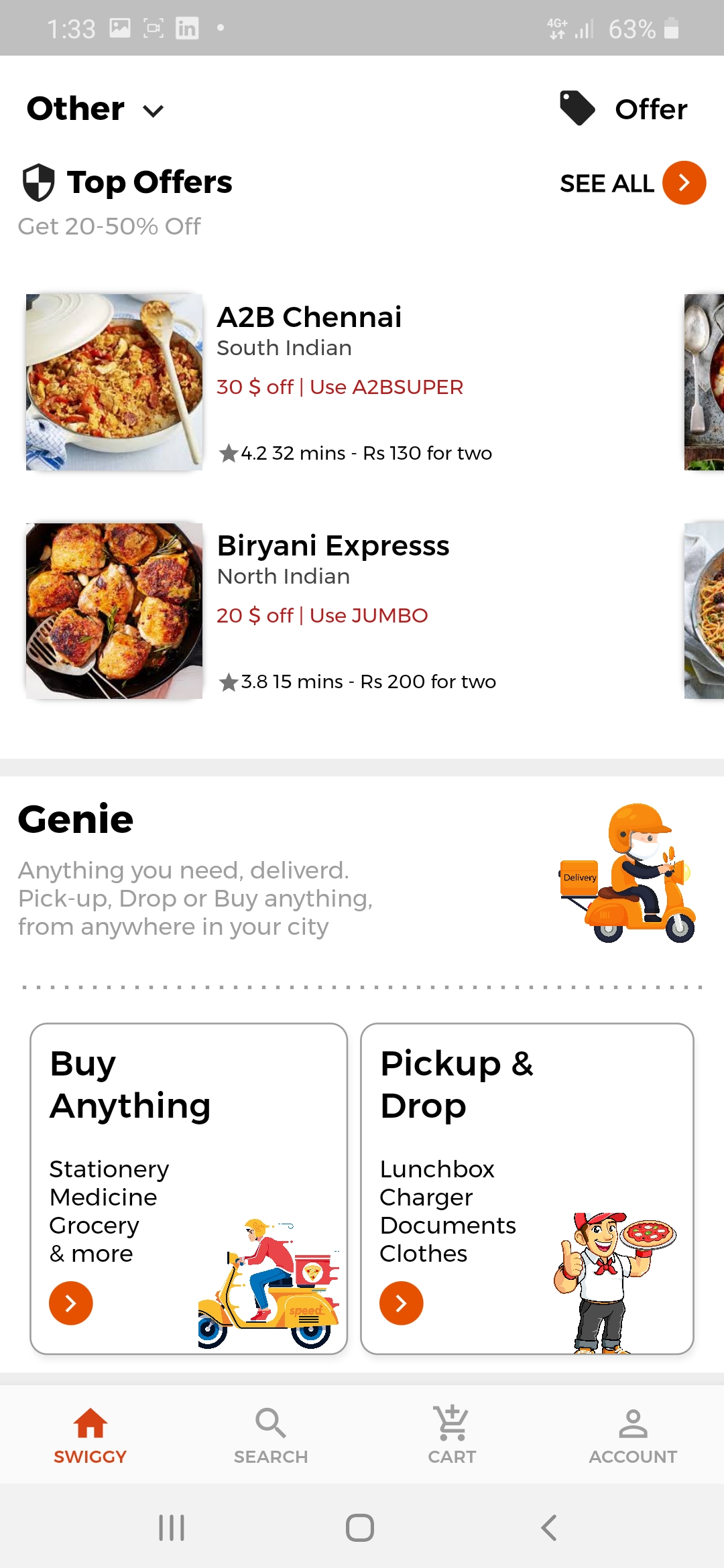Click the Top Offers shield icon
This screenshot has height=1568, width=724.
point(38,181)
